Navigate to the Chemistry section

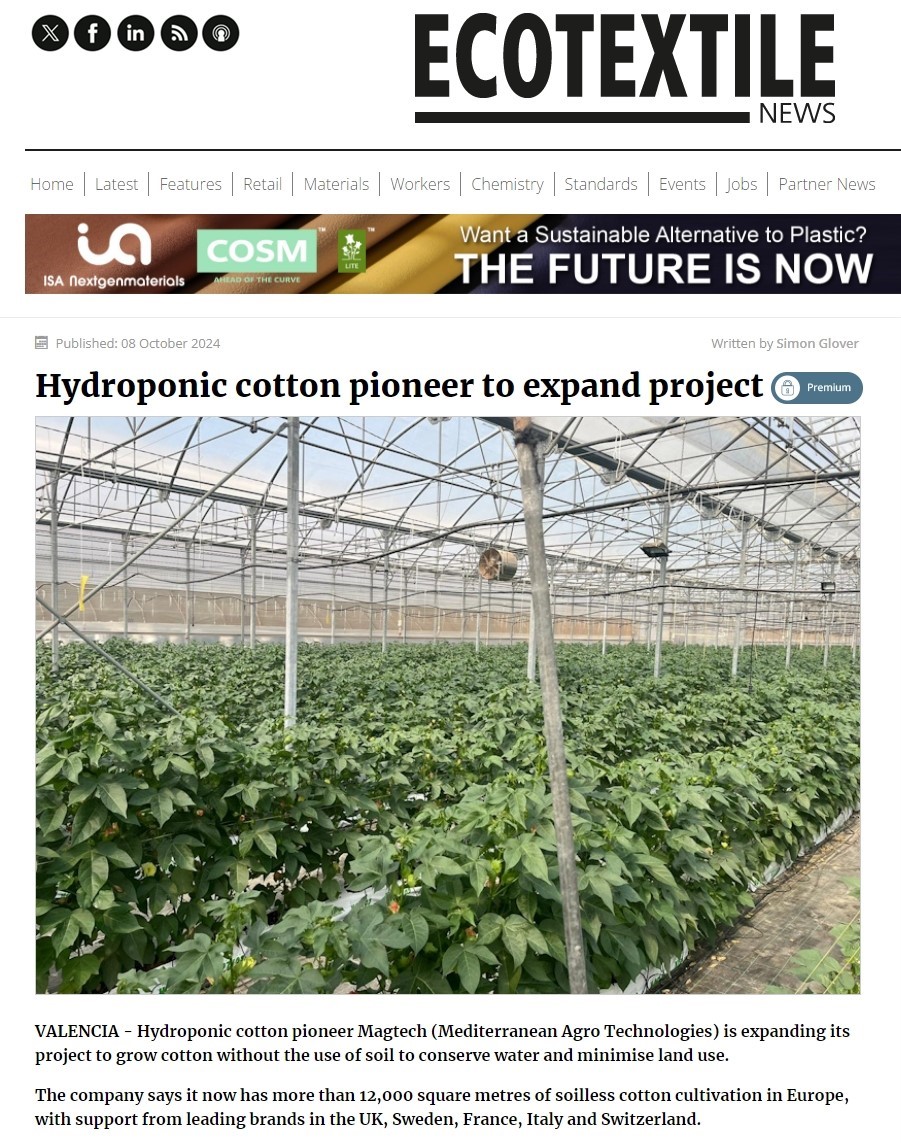click(x=507, y=184)
